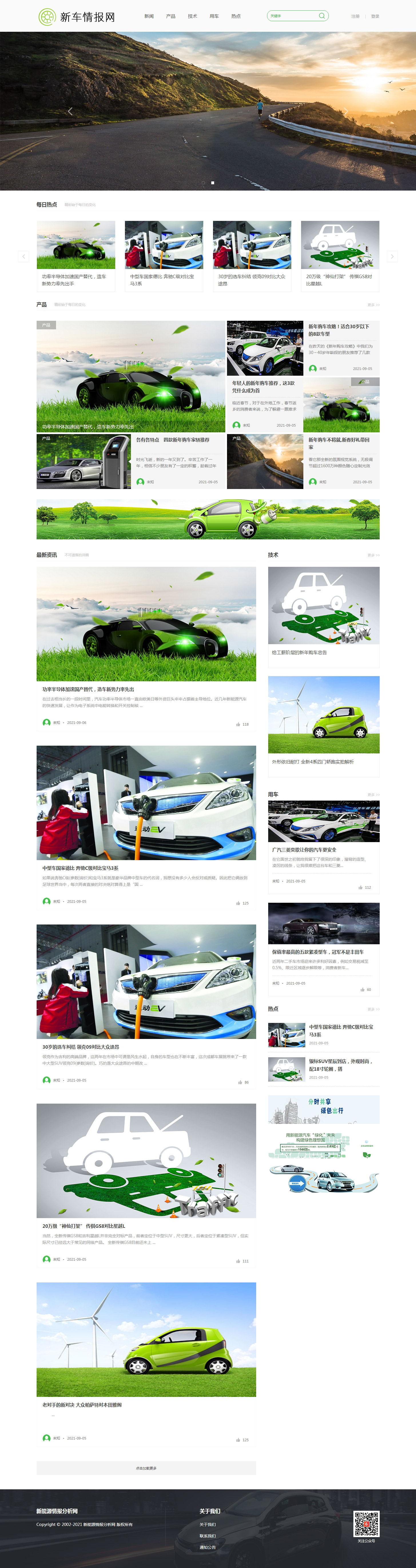Open daily hot card 20万级"神仙打架"
Viewport: 416px width, 1568px height.
[x=340, y=256]
